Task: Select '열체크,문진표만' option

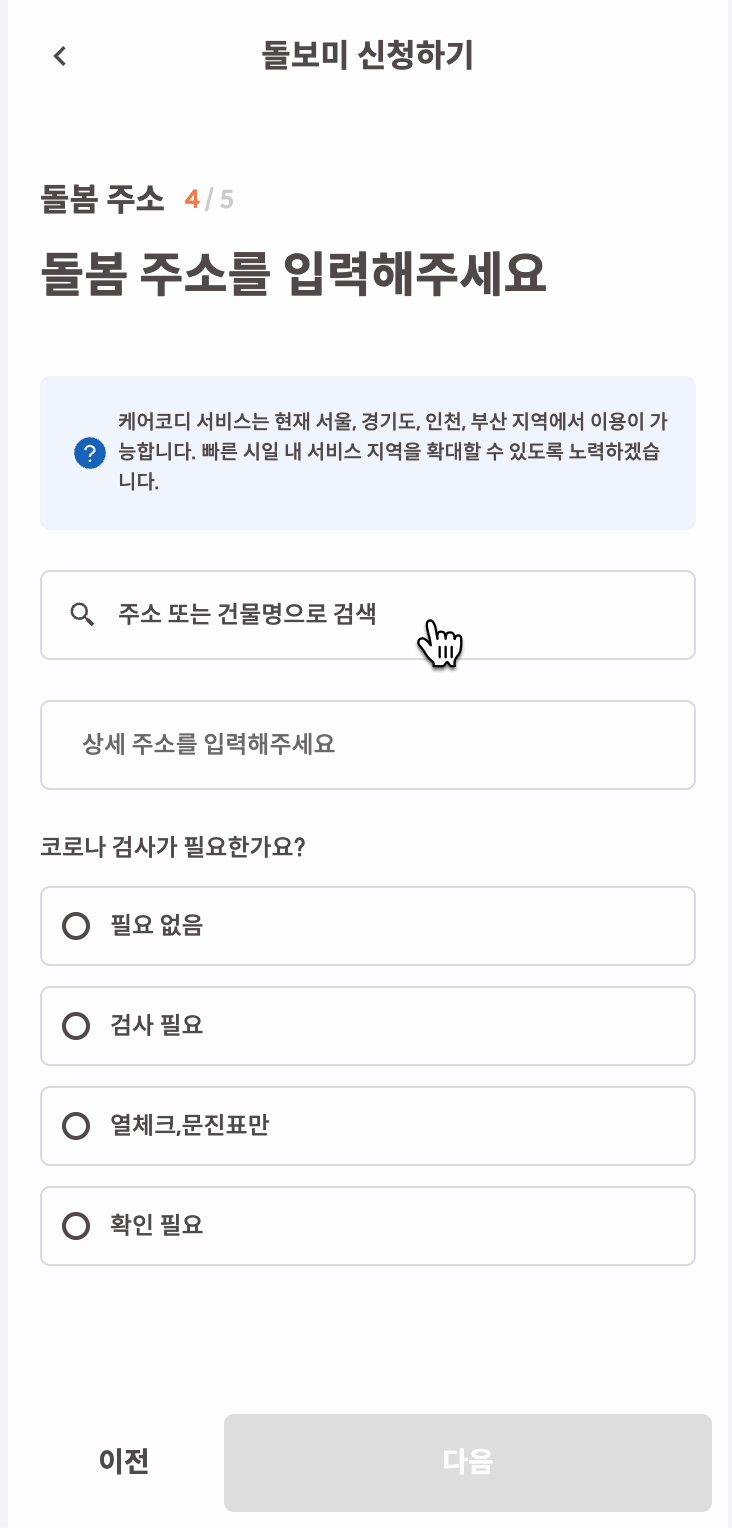Action: 367,1126
